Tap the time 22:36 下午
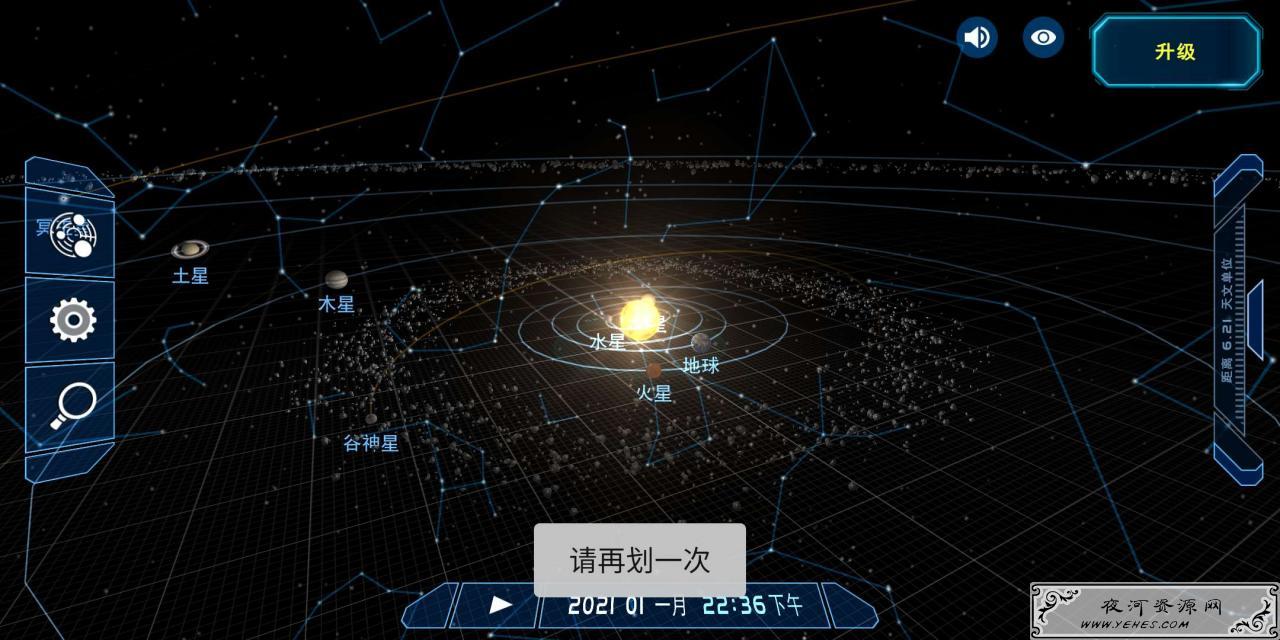Screen dimensions: 1280x640 752,605
